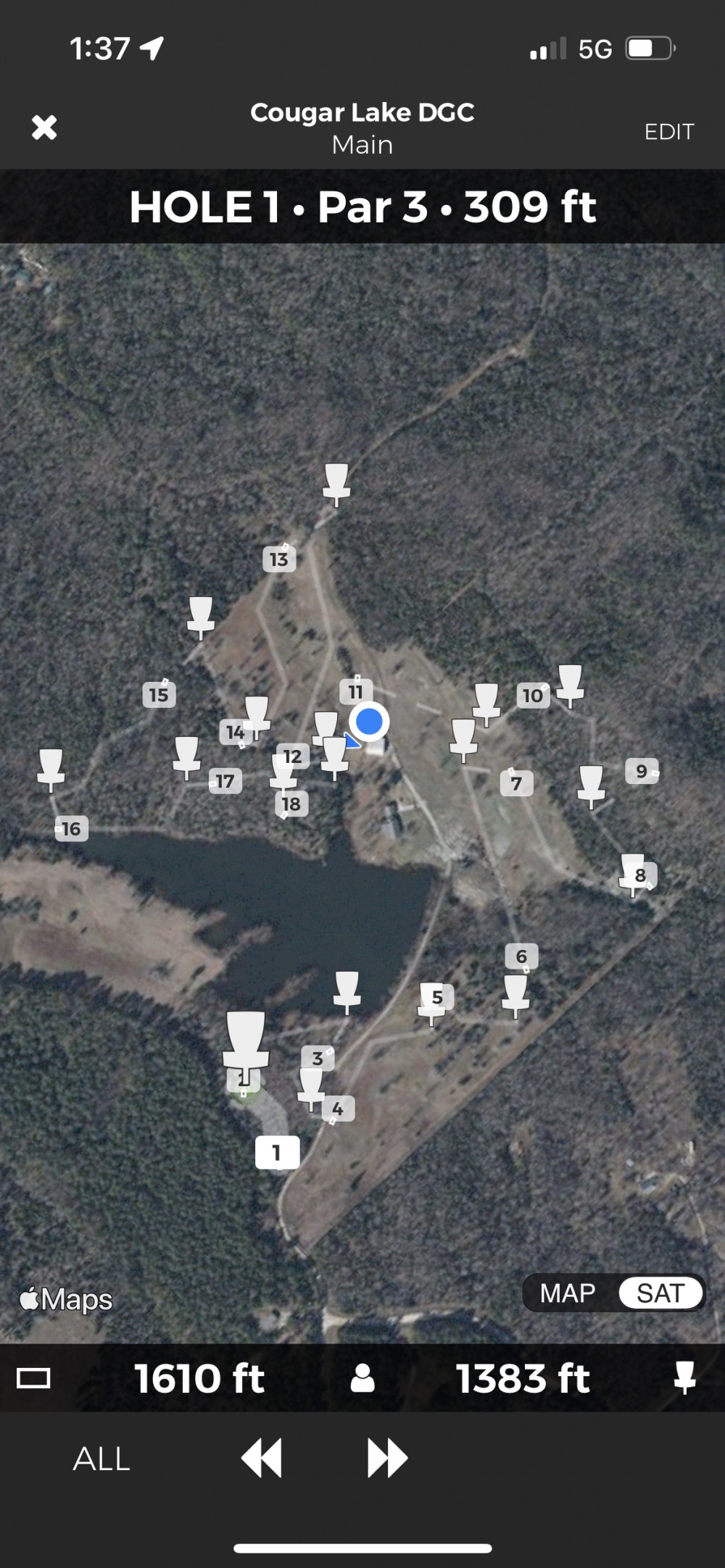Viewport: 725px width, 1568px height.
Task: Show ALL holes on the map
Action: [x=101, y=1459]
